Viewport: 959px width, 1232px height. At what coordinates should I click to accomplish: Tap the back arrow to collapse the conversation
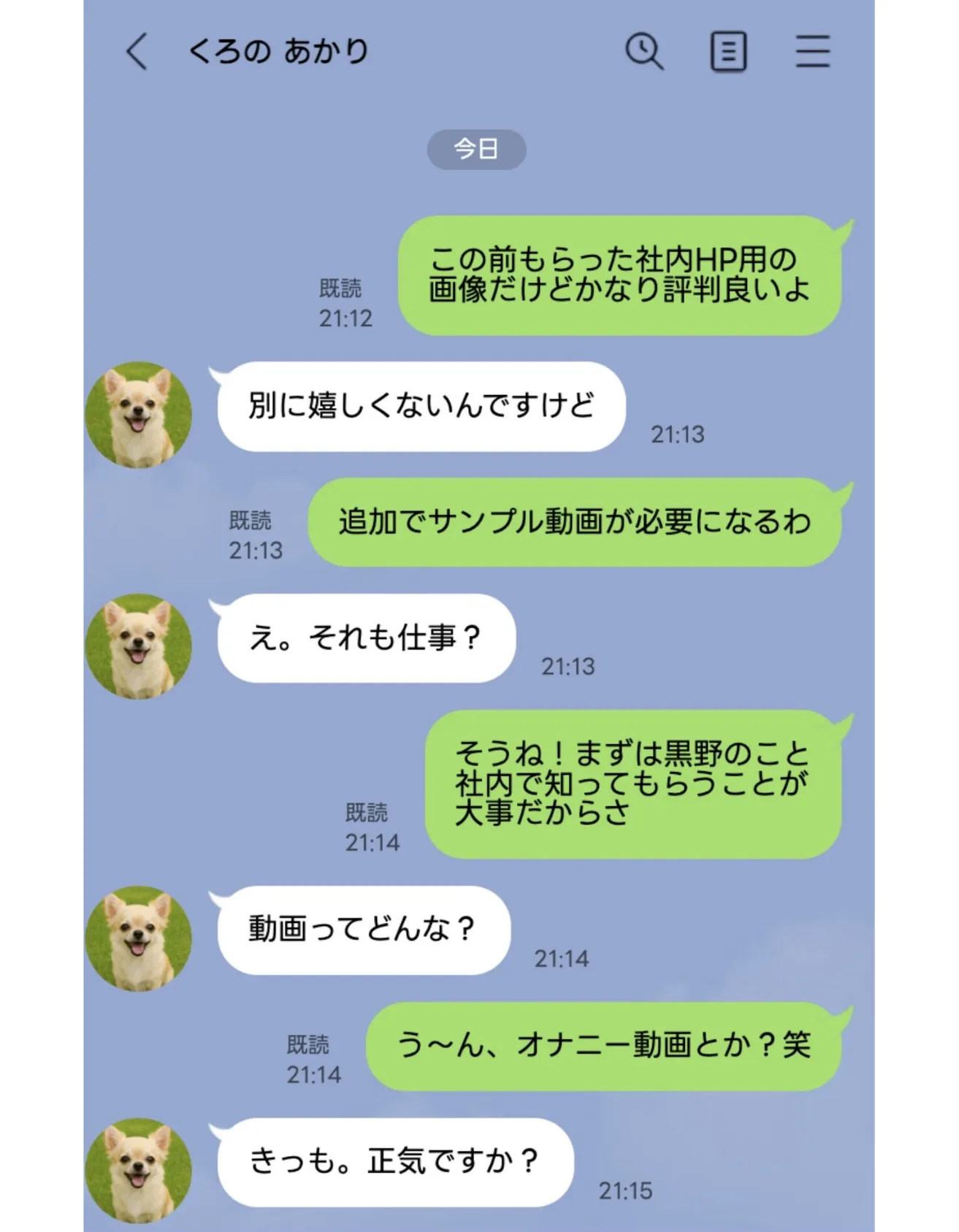(136, 53)
